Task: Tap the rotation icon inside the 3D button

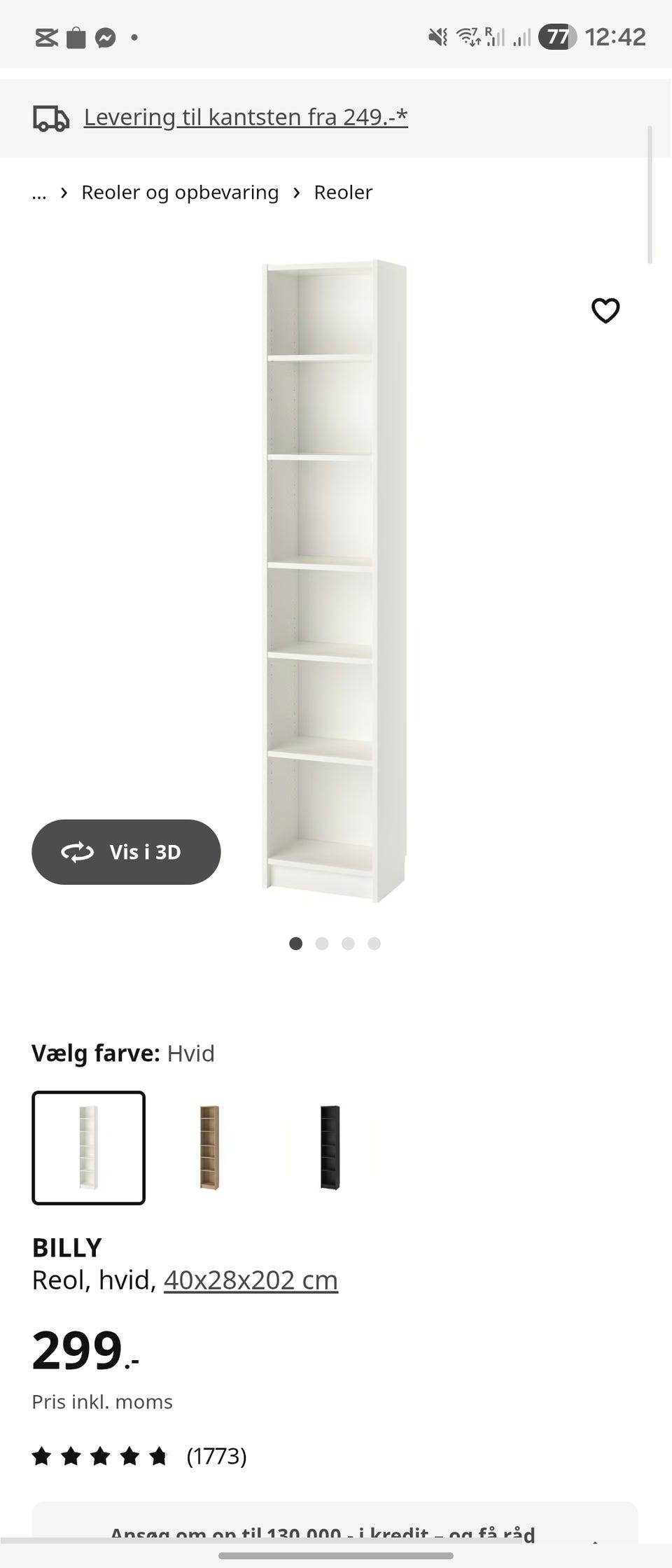Action: (x=78, y=852)
